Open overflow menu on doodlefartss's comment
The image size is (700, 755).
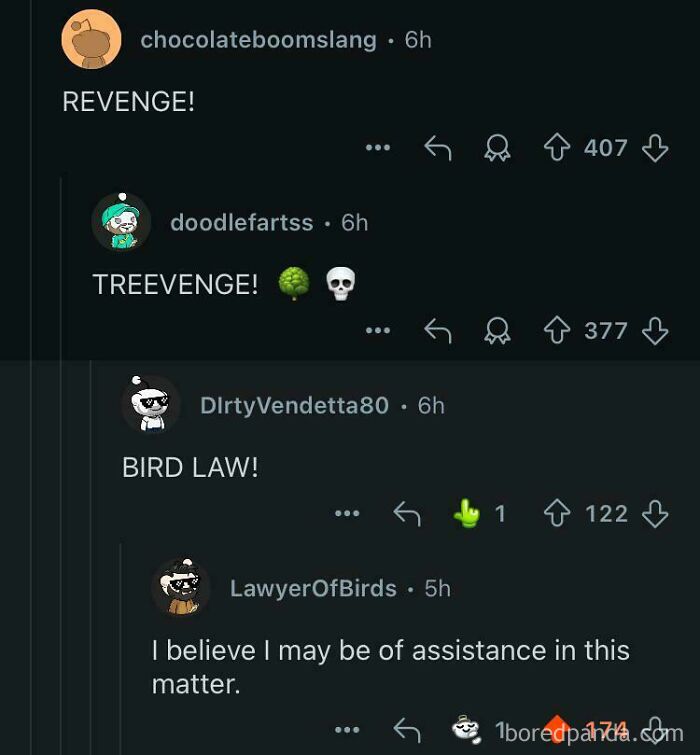[x=377, y=331]
